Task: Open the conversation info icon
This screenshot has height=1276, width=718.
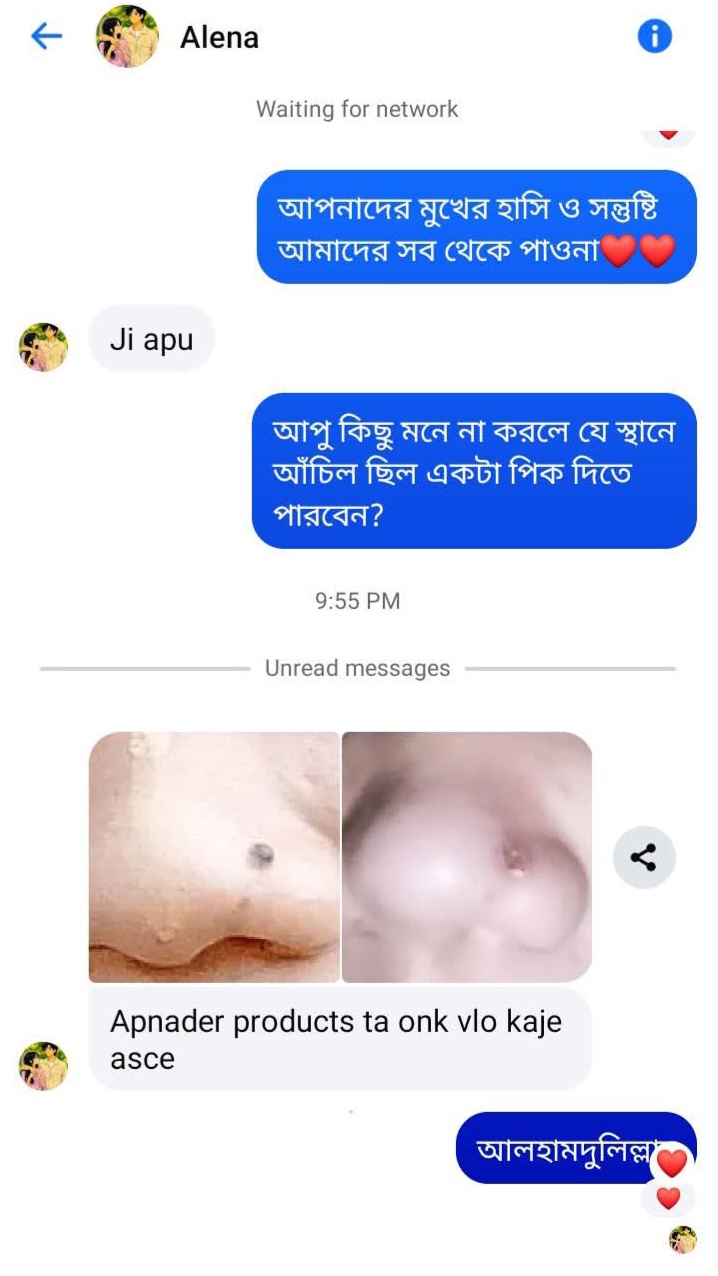Action: [654, 37]
